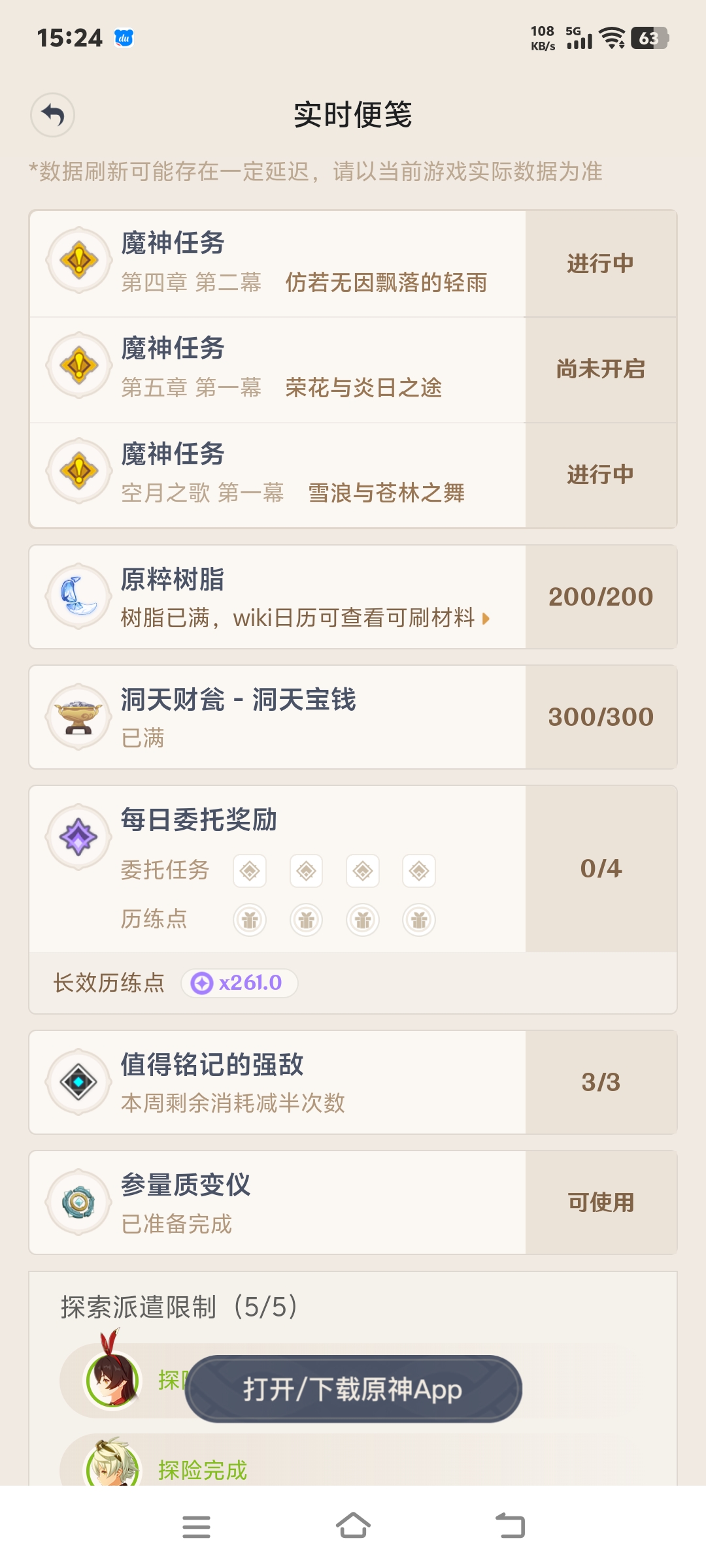Click the 值得铭记的强敌 weekly boss icon
The image size is (706, 1568).
click(x=78, y=1082)
